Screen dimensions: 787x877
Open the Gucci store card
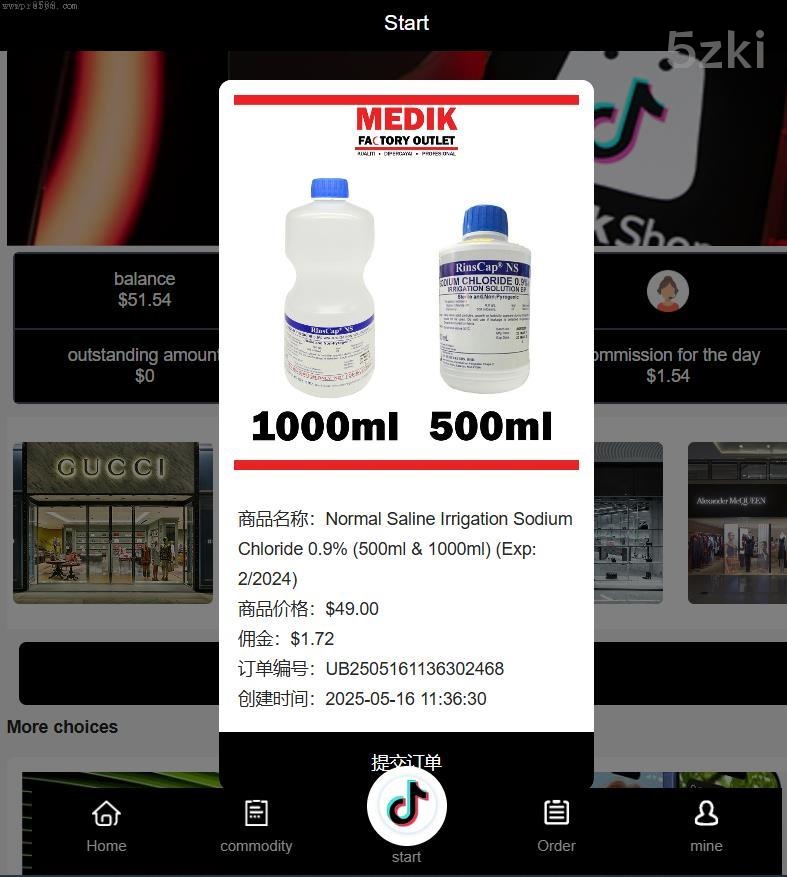pos(112,522)
